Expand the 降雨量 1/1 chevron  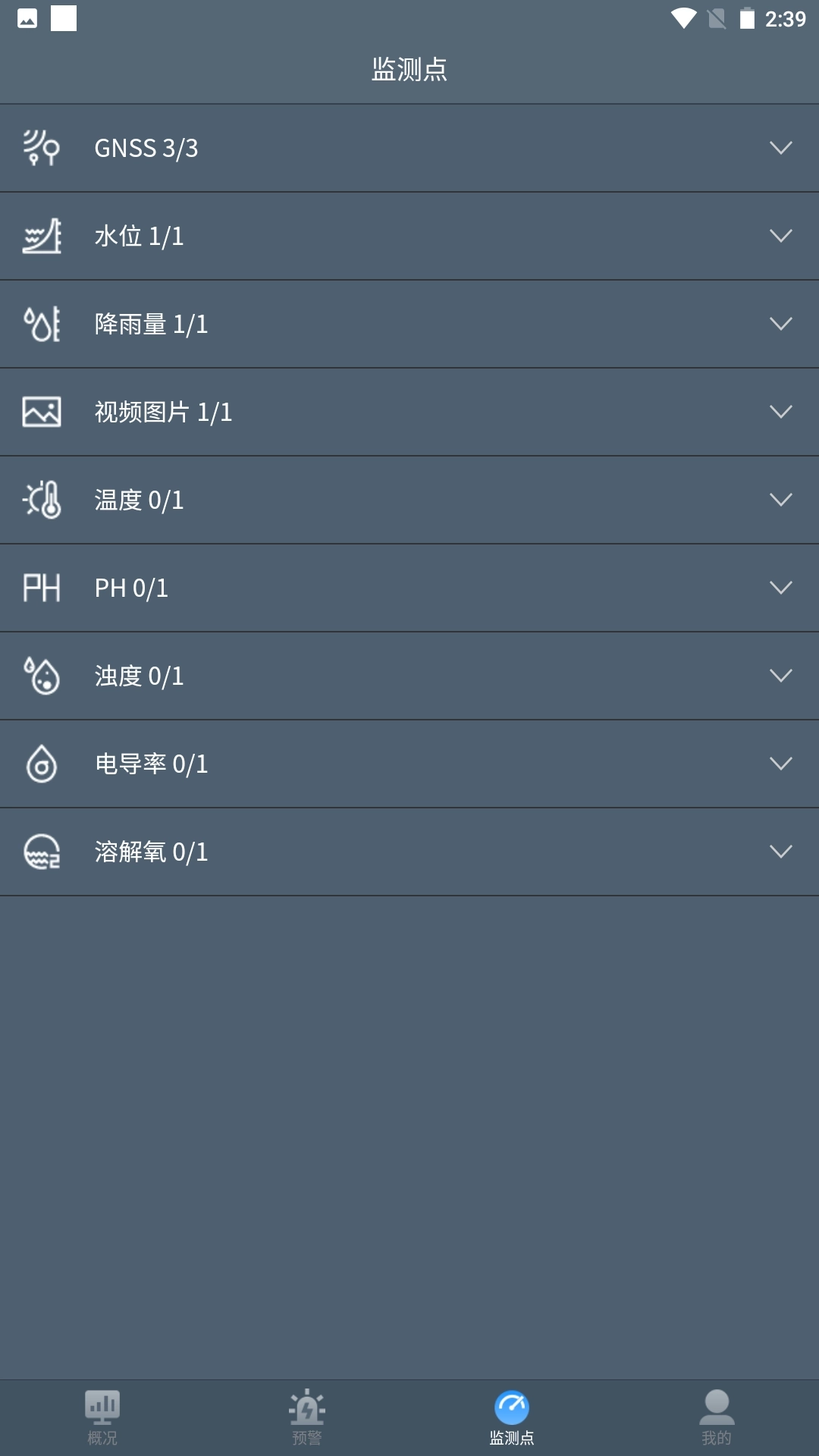[x=780, y=324]
